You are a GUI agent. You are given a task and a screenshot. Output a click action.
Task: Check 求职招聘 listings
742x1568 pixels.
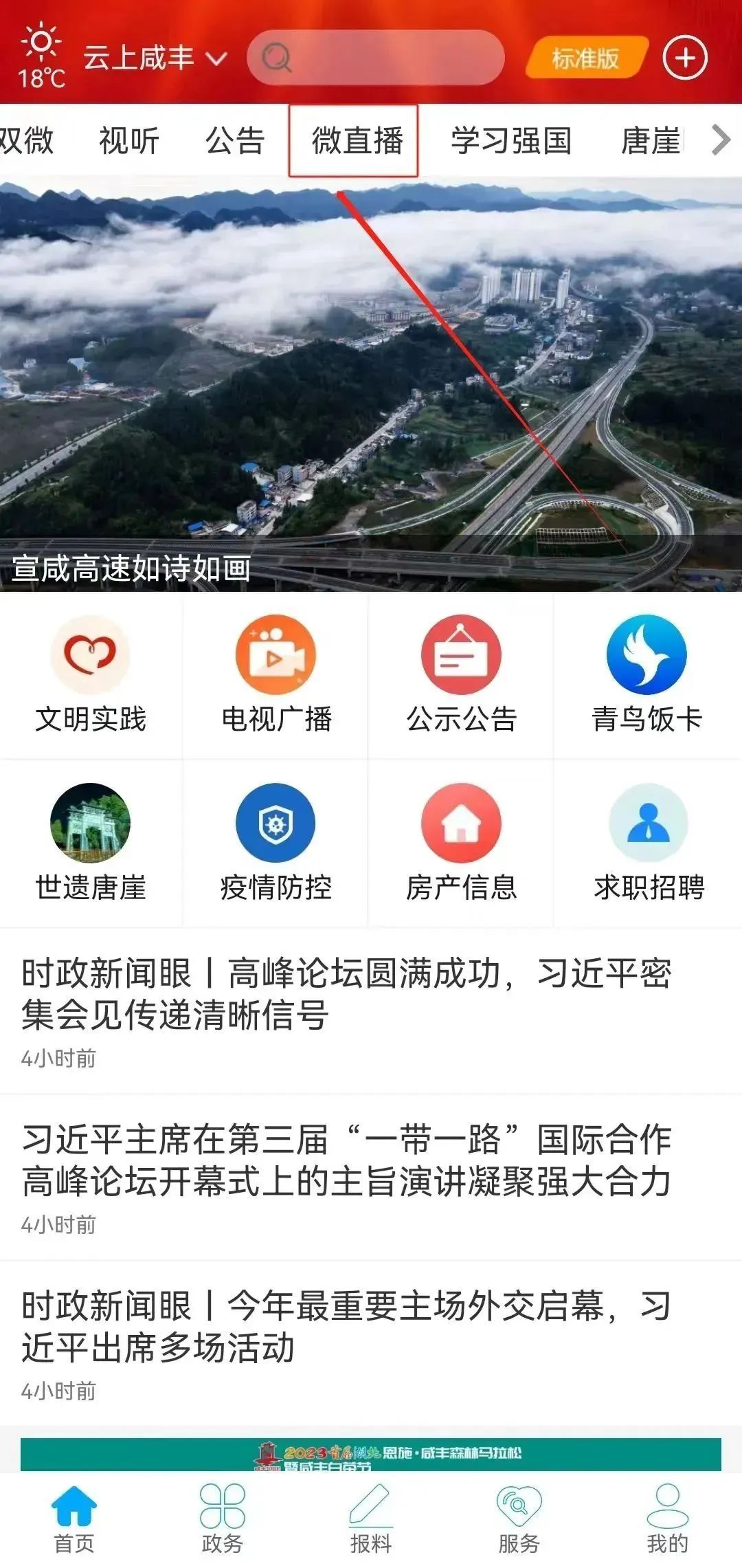[649, 843]
